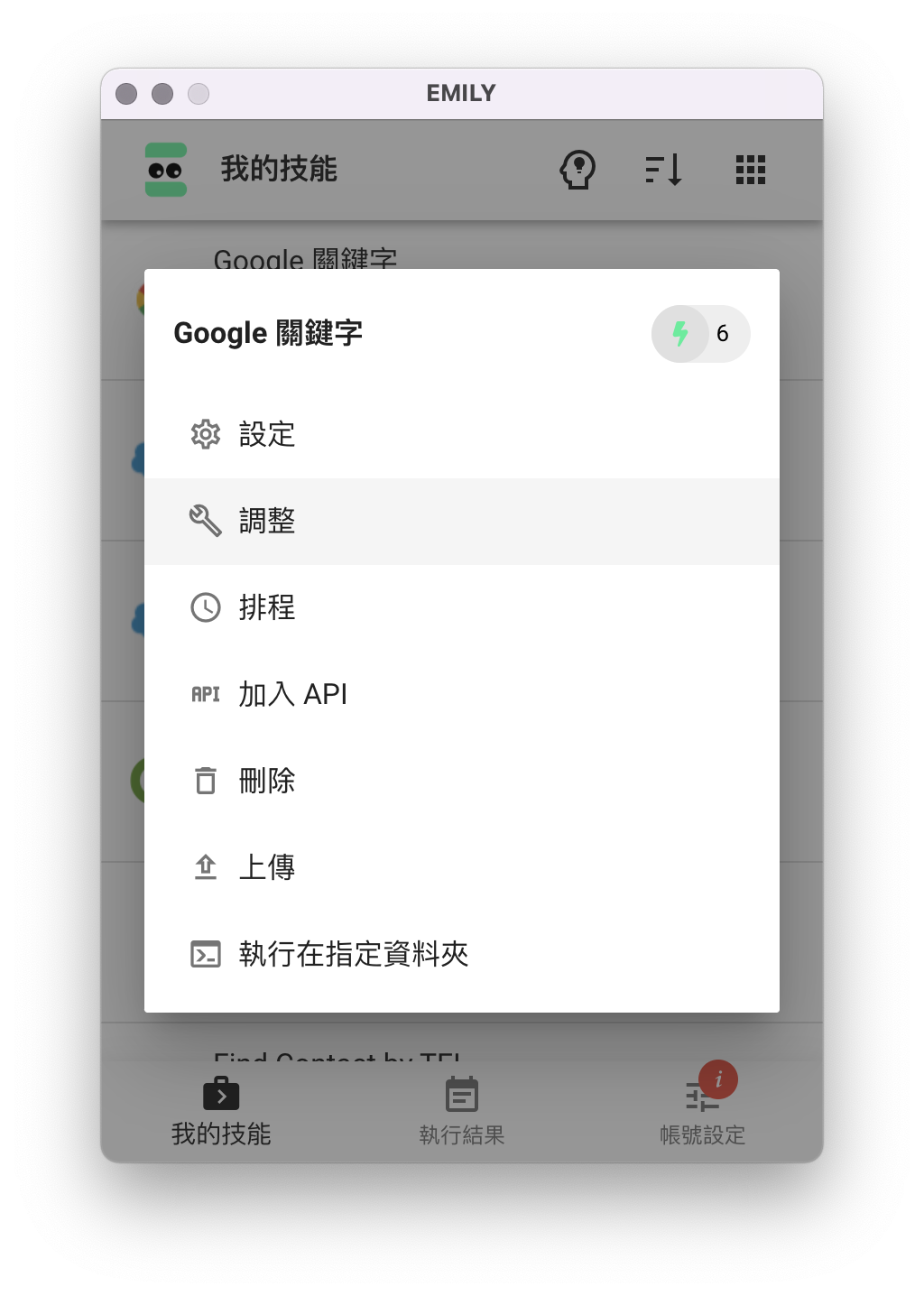Choose 執行在指定資料夾
924x1296 pixels.
click(x=353, y=954)
